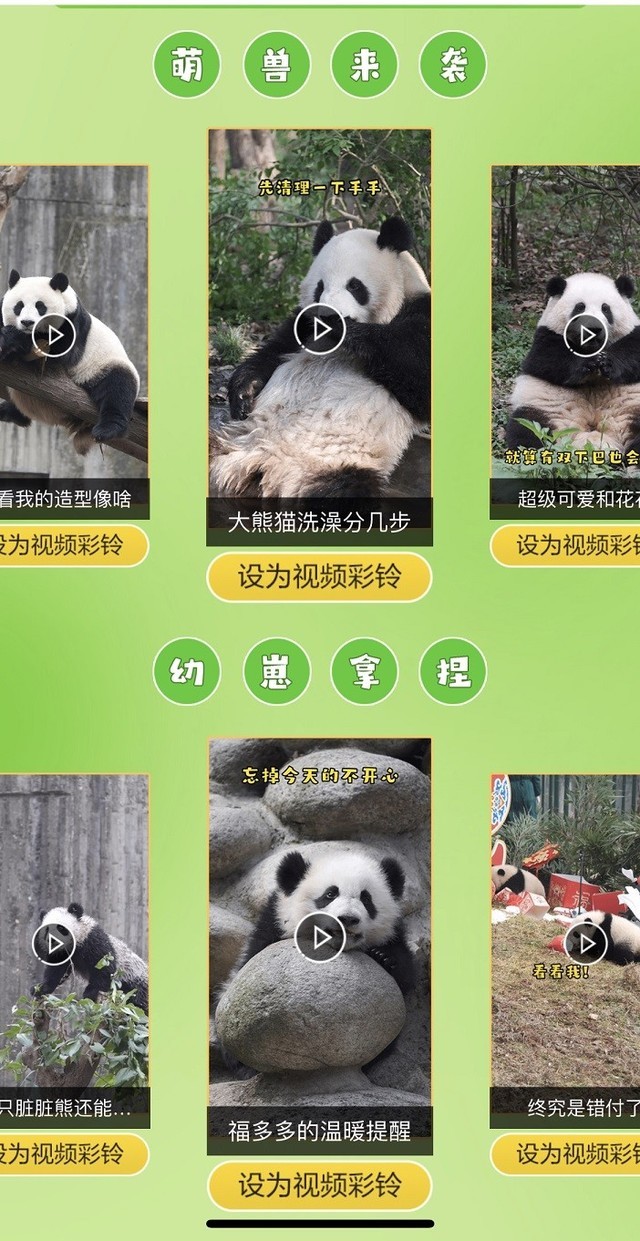The image size is (640, 1241).
Task: Set 福多多的温暖提醒 as video ringtone
Action: point(320,1185)
